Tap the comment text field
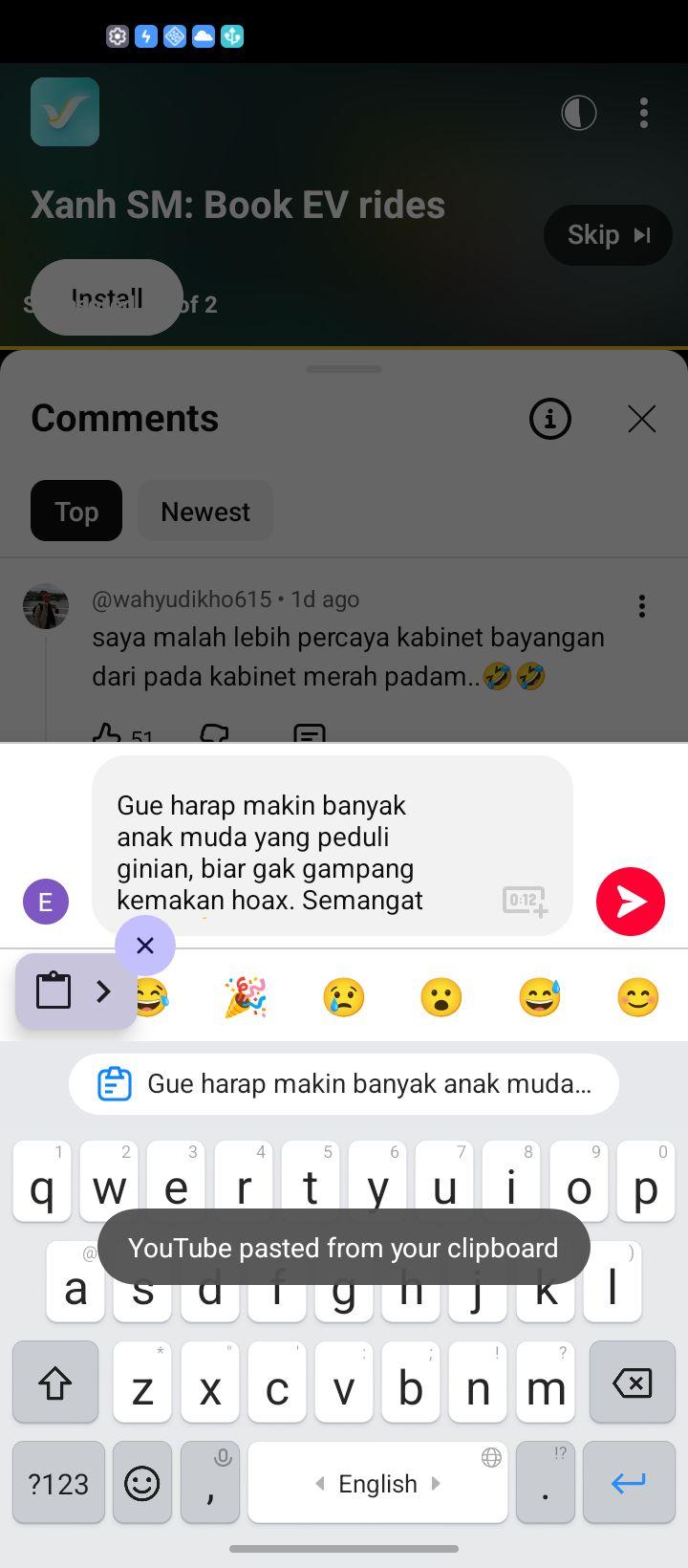This screenshot has height=1568, width=688. tap(333, 846)
